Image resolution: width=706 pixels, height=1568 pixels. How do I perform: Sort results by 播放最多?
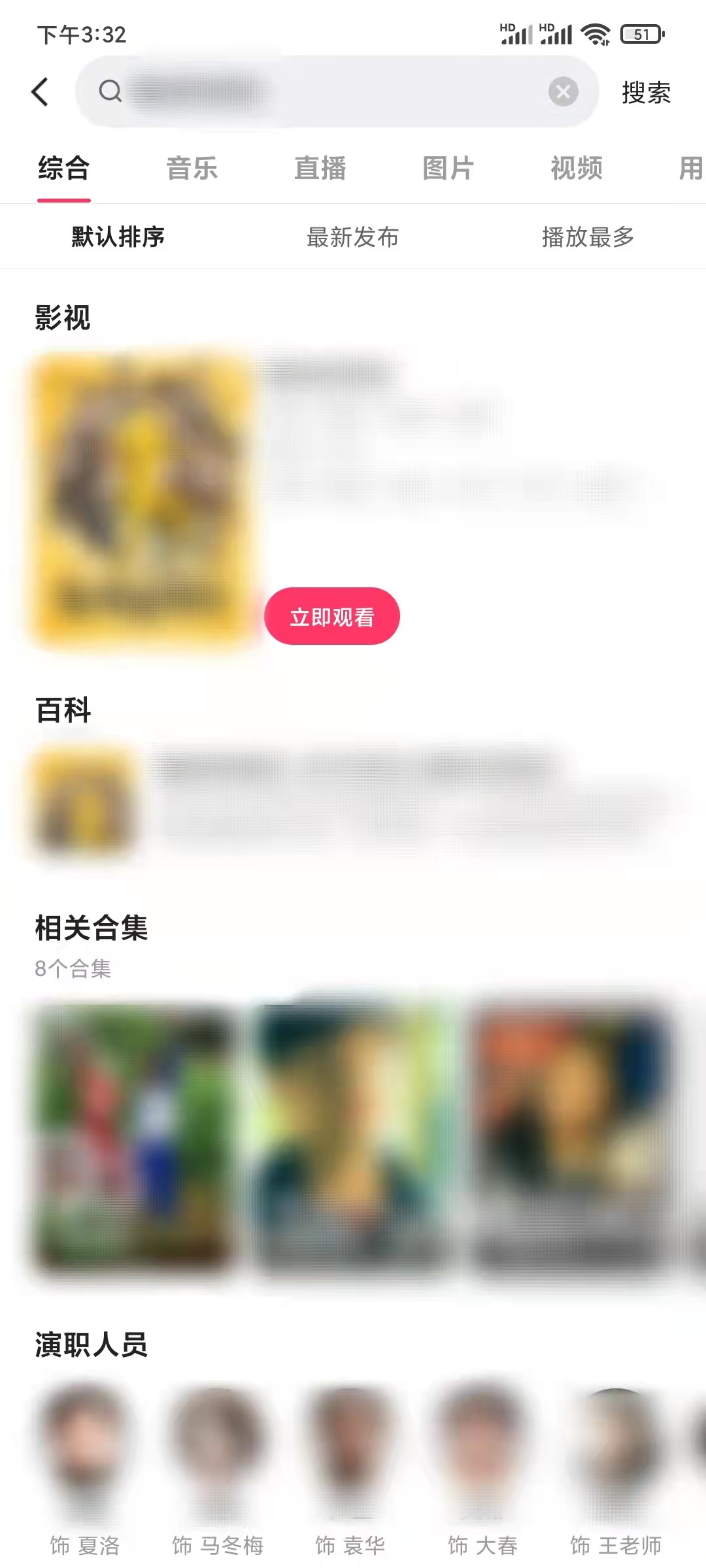[x=587, y=237]
